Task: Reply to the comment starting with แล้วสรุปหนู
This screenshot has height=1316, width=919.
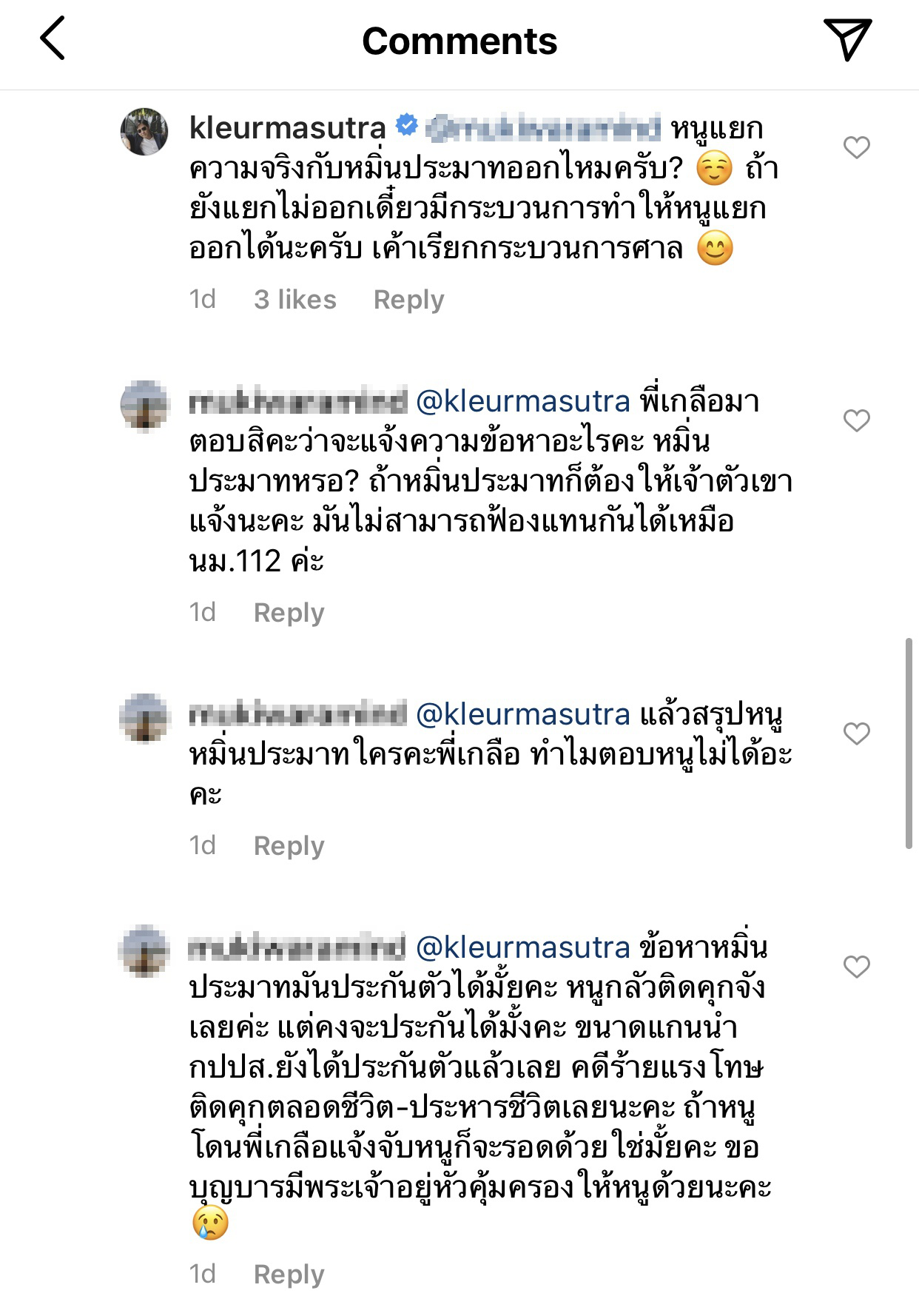Action: (x=289, y=846)
